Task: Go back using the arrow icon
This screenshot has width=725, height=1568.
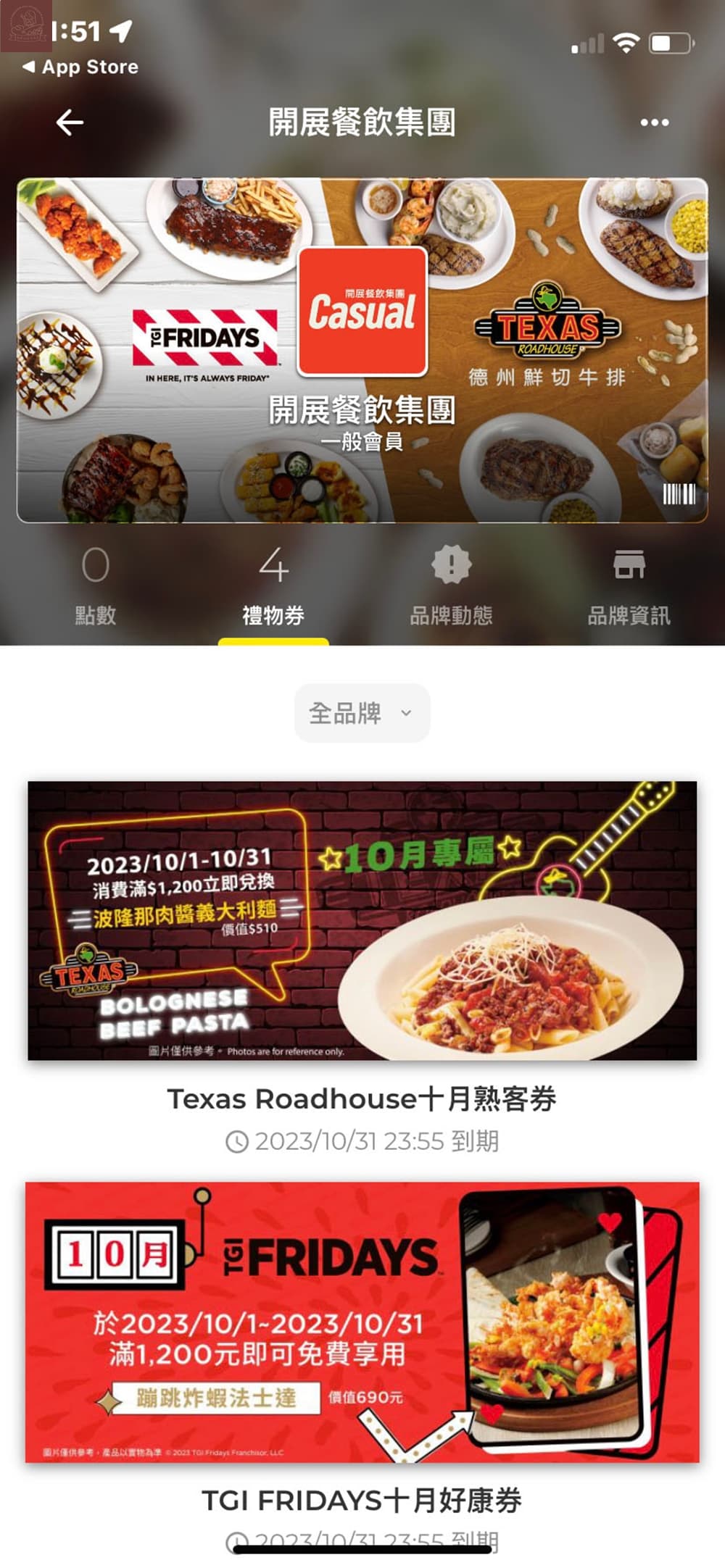Action: [x=70, y=122]
